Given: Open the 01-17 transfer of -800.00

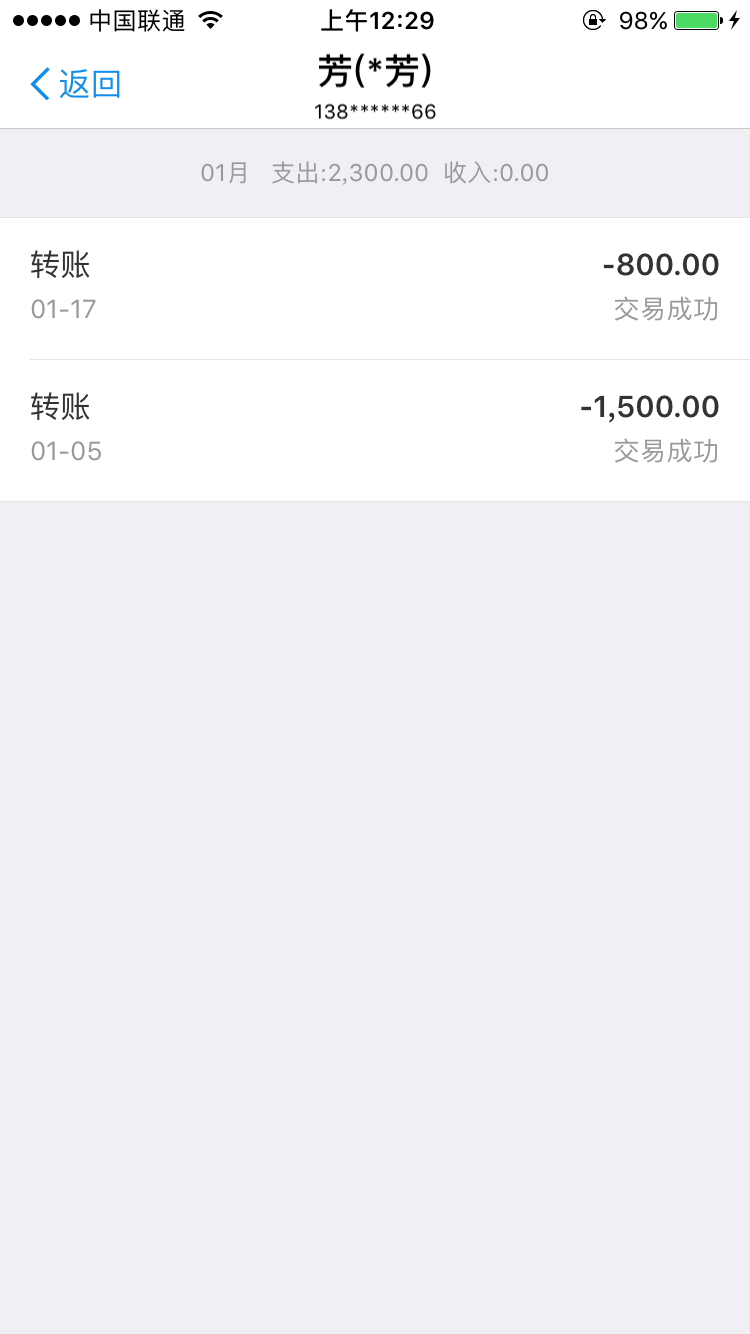Looking at the screenshot, I should [375, 289].
